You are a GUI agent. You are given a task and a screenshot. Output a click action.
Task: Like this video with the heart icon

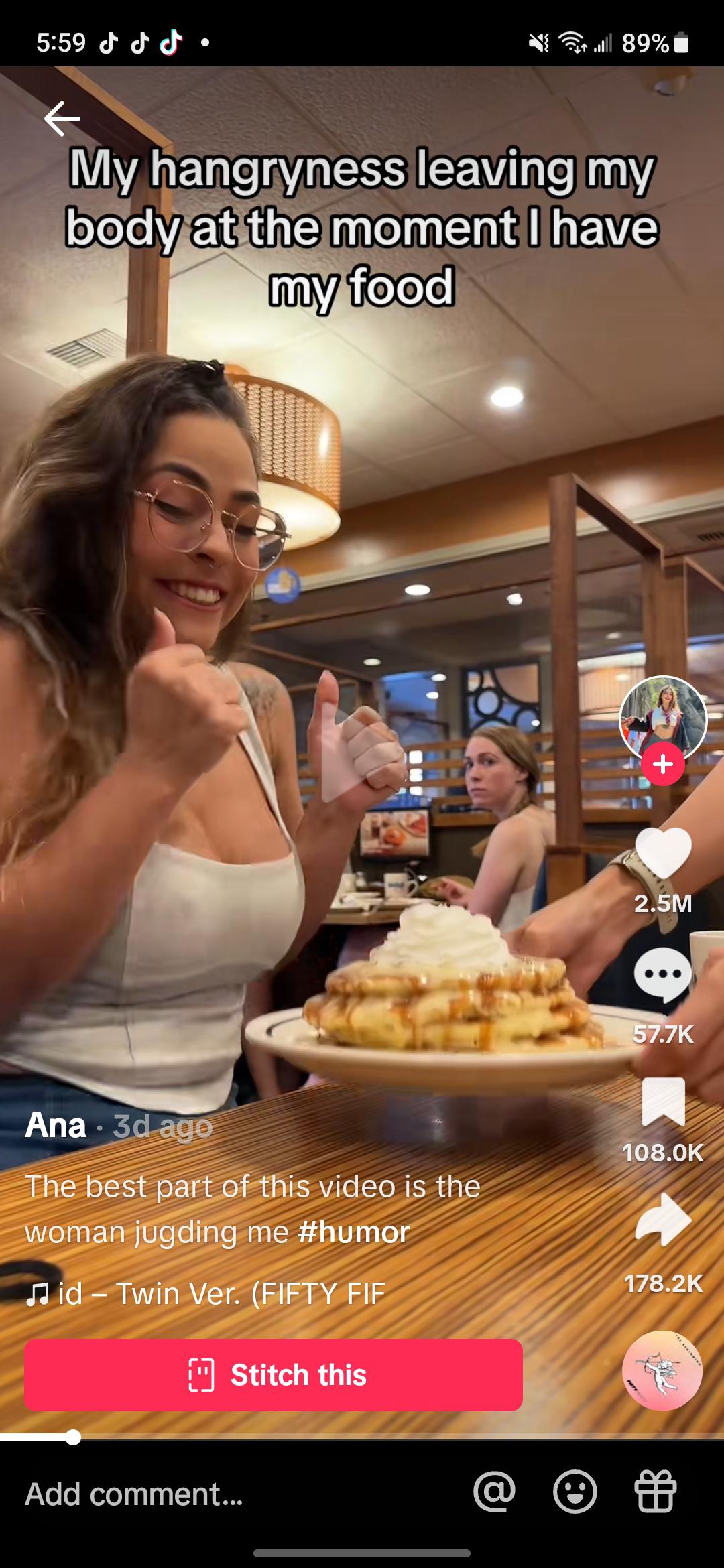pyautogui.click(x=663, y=854)
